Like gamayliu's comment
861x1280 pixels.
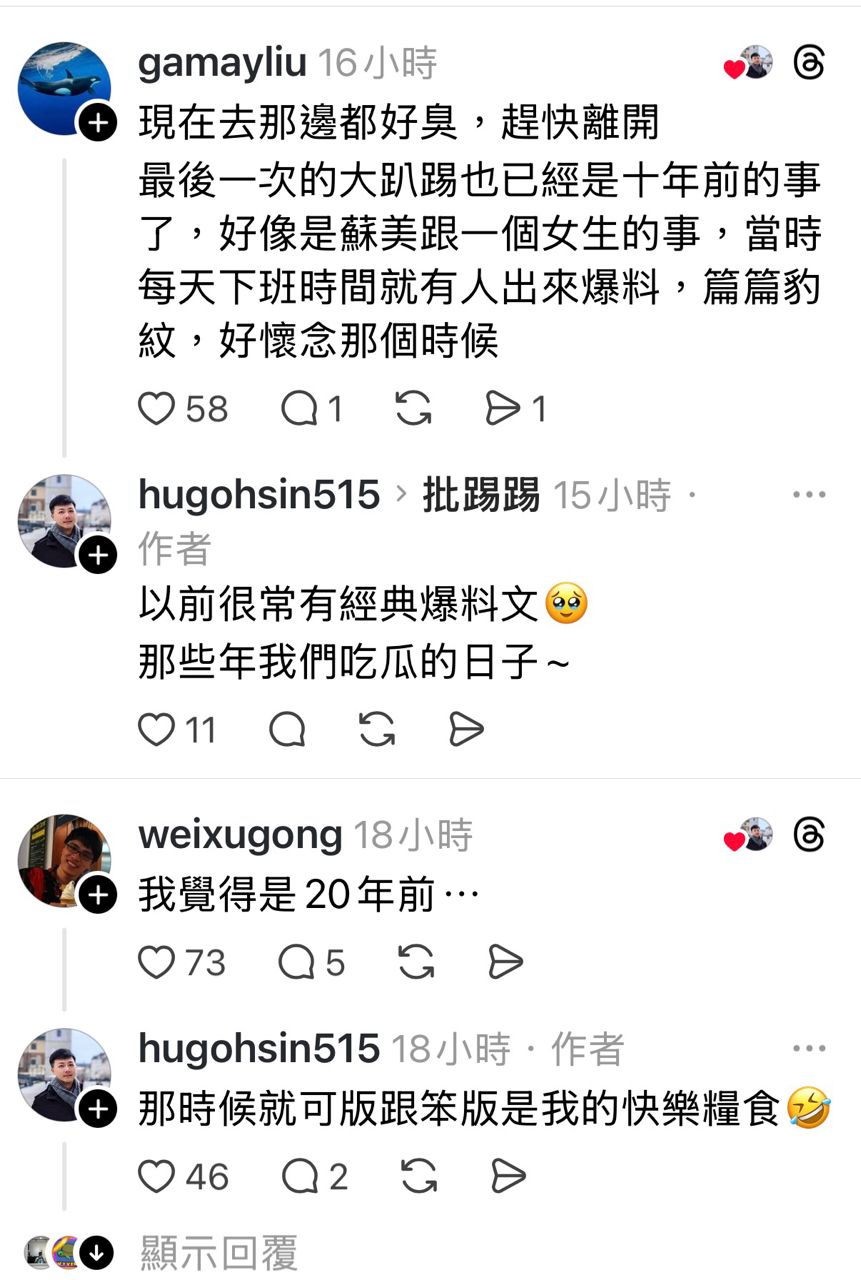coord(156,409)
